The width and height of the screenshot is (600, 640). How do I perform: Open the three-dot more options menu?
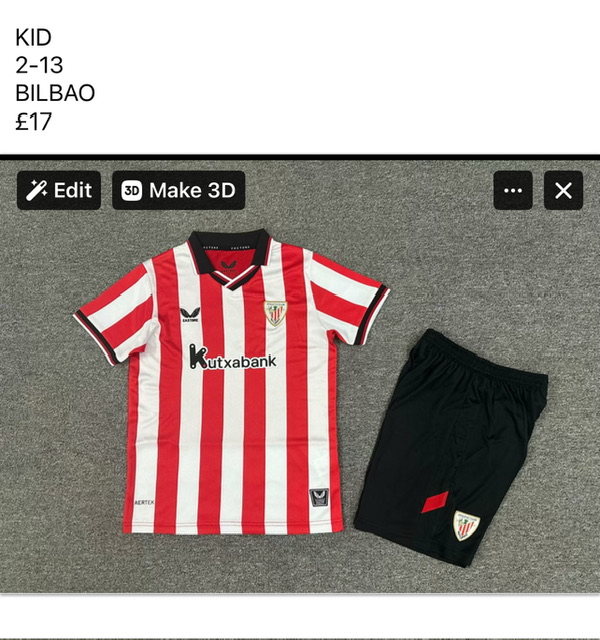[x=513, y=190]
